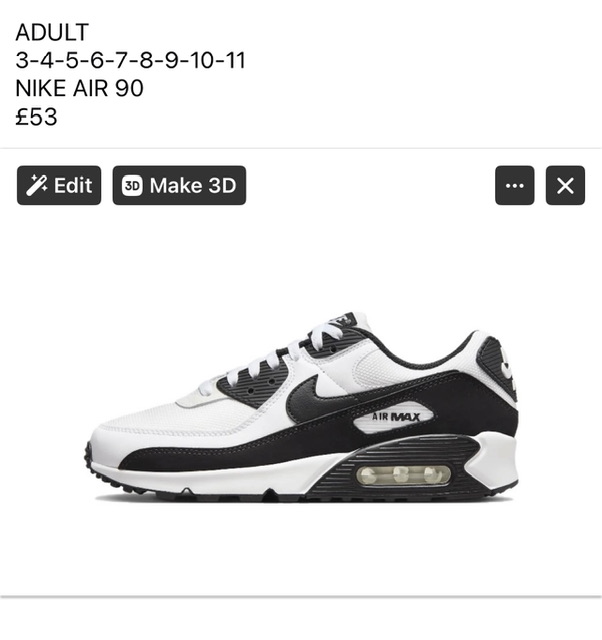Tap the Make 3D button
The width and height of the screenshot is (602, 640).
point(179,185)
